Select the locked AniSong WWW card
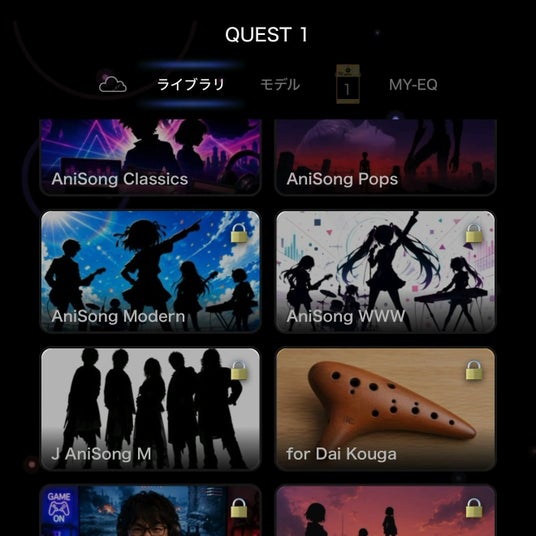This screenshot has width=536, height=536. (x=386, y=272)
